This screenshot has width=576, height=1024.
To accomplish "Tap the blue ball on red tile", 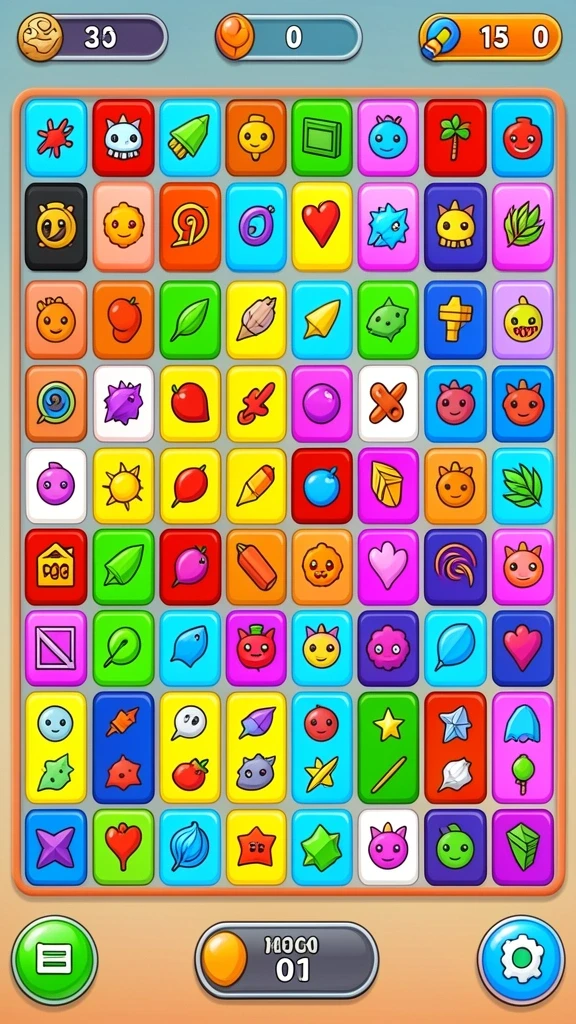I will coord(321,486).
